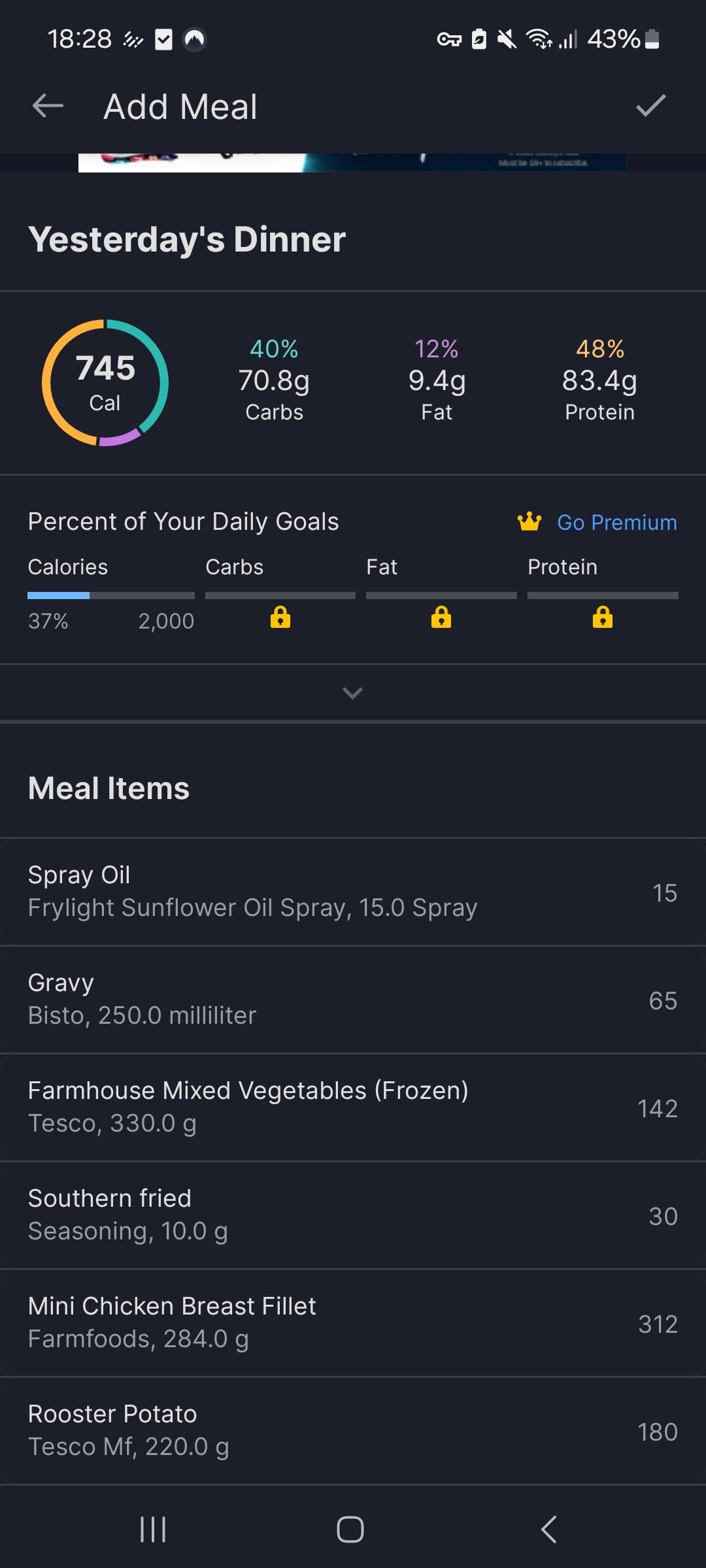Expand daily goals with the chevron

353,693
